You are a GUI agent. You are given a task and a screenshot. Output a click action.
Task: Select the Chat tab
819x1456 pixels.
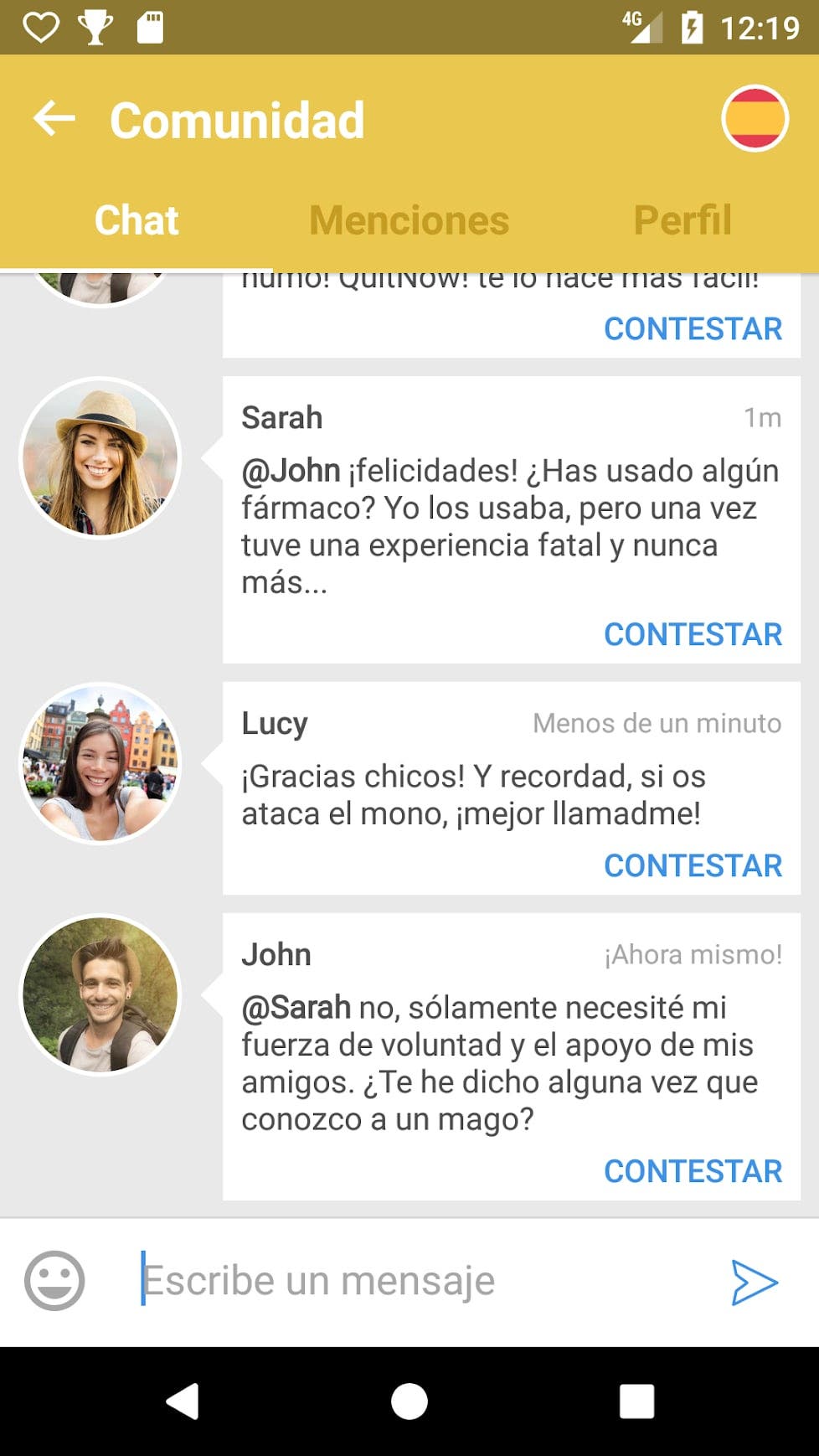click(136, 219)
